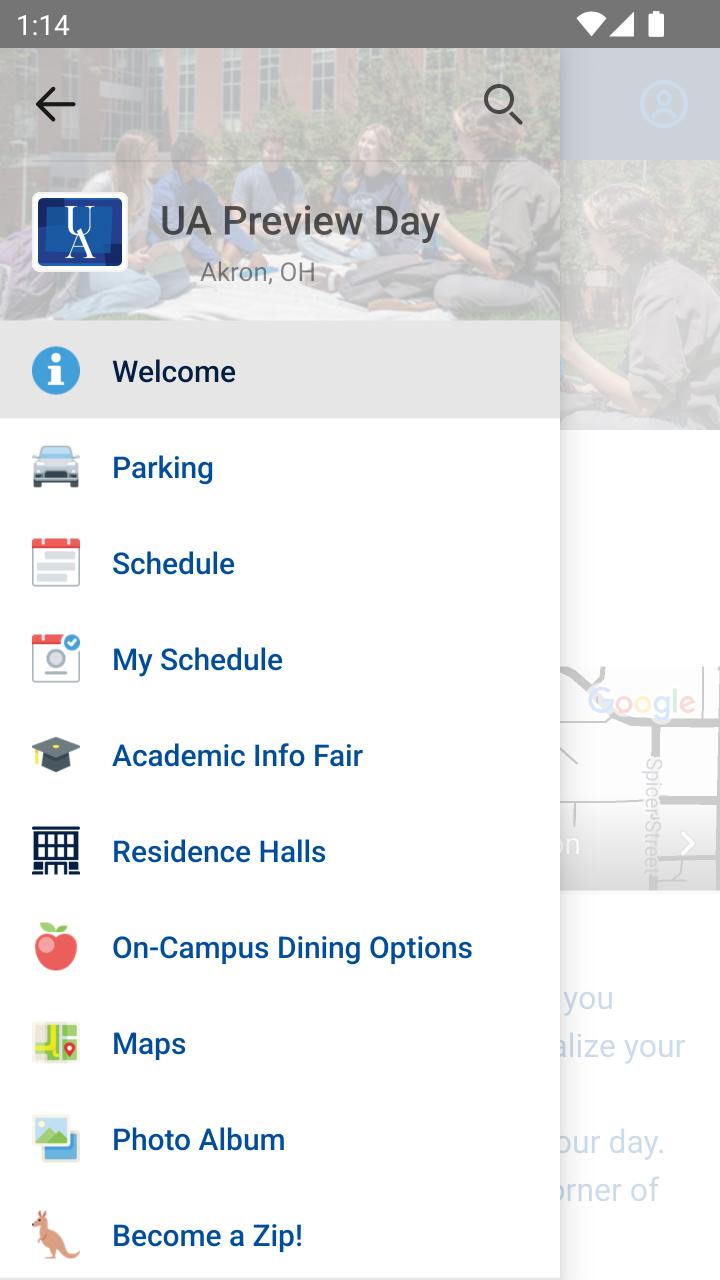Open My Schedule
The width and height of the screenshot is (720, 1280).
click(x=280, y=659)
